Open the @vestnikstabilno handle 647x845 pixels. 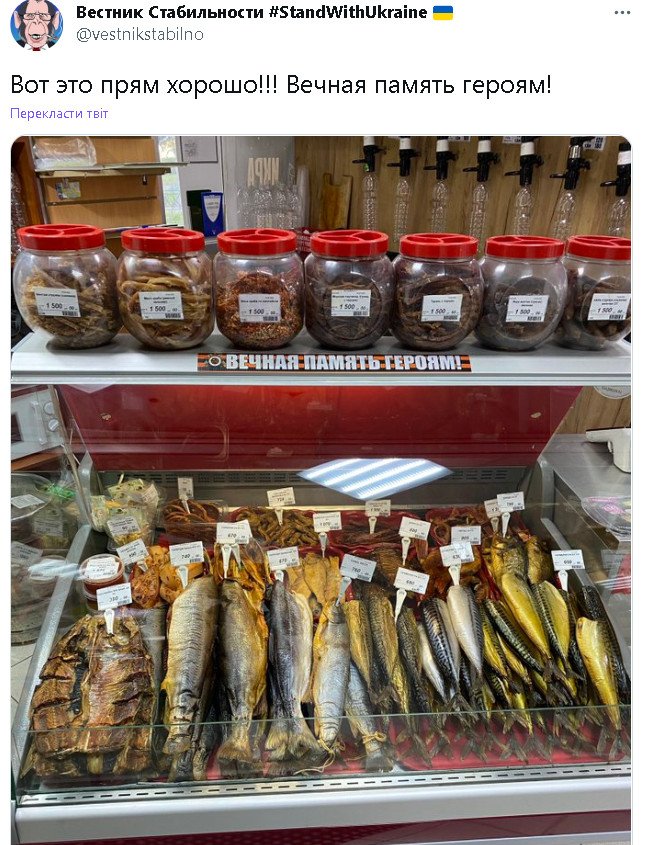139,34
